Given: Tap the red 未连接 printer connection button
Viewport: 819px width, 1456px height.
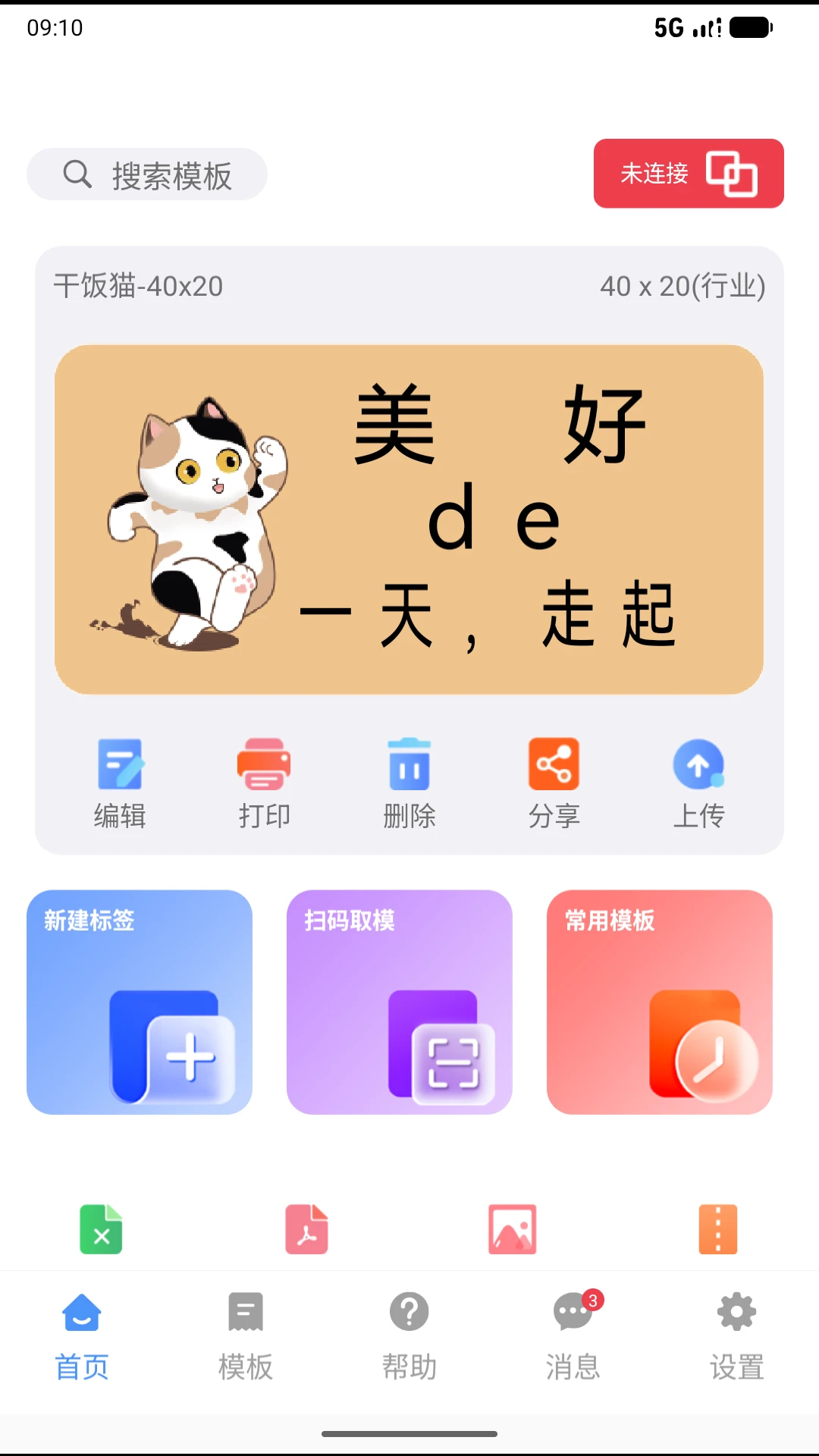Looking at the screenshot, I should 689,174.
